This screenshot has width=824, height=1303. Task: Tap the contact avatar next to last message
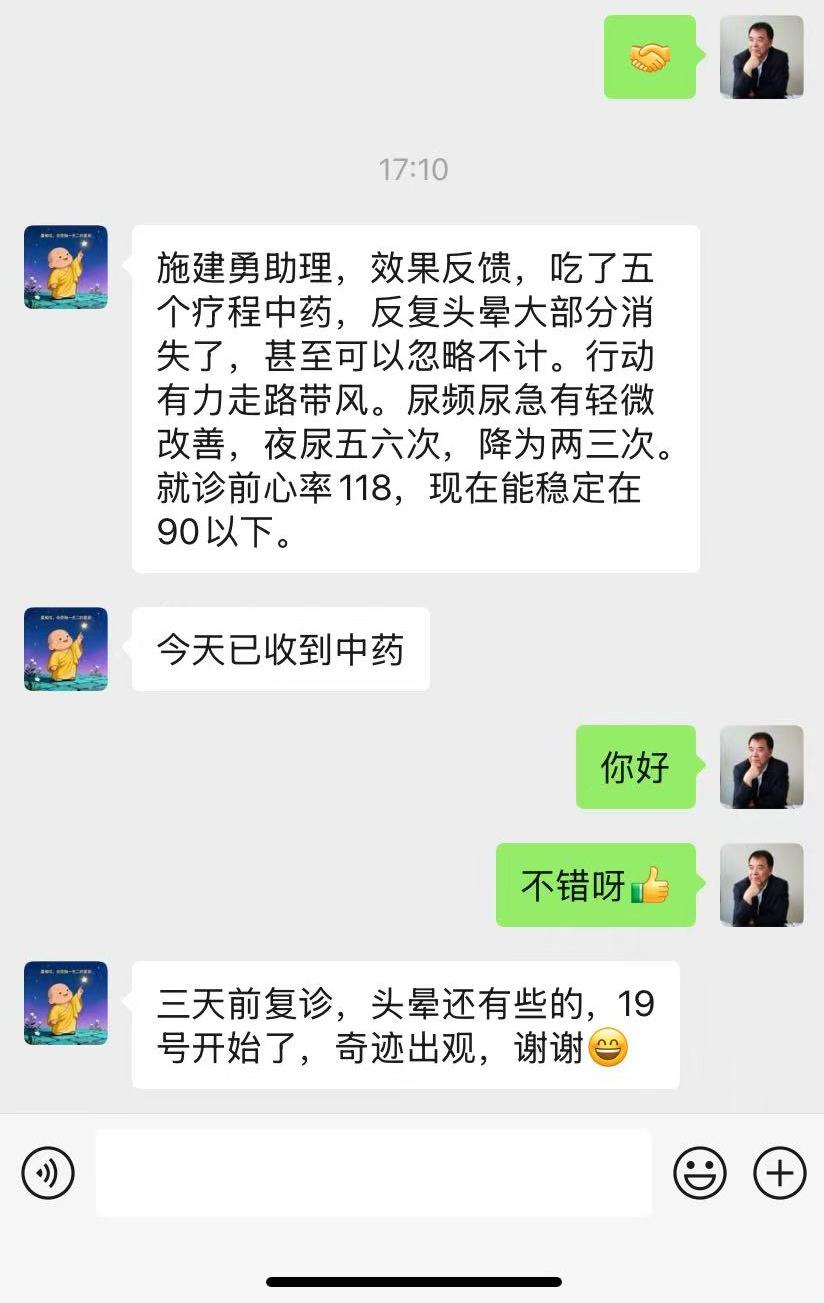point(66,1002)
